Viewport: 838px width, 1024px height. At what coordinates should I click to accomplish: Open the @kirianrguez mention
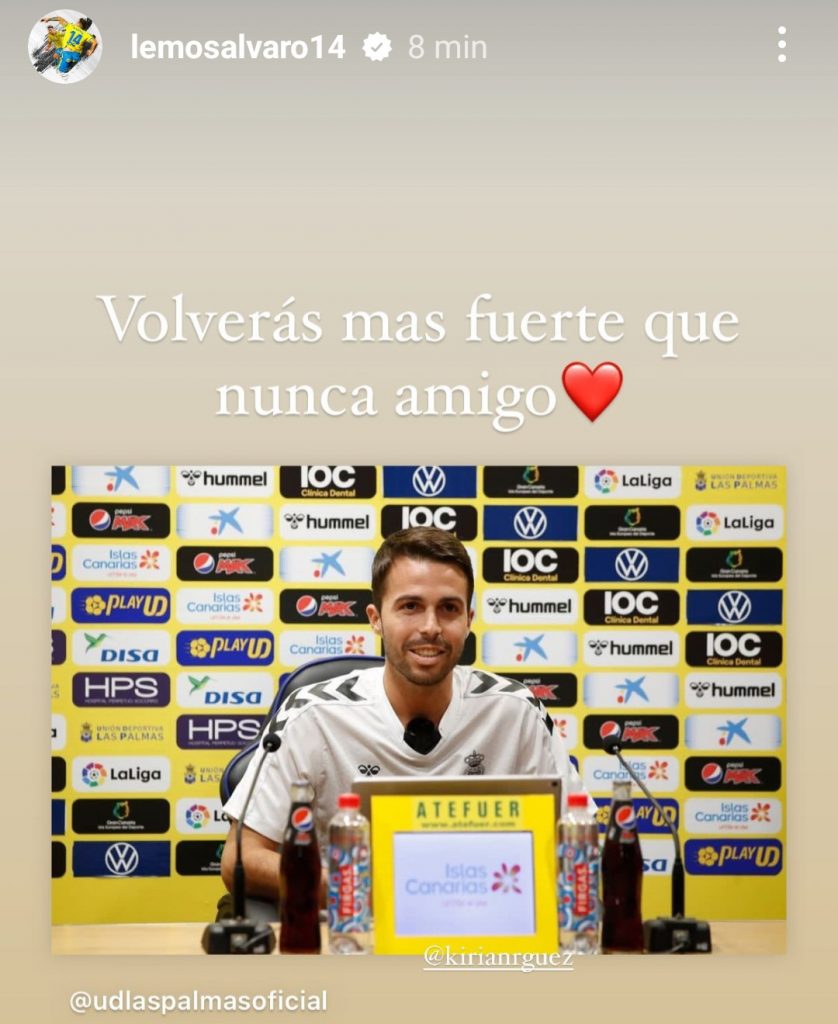498,957
